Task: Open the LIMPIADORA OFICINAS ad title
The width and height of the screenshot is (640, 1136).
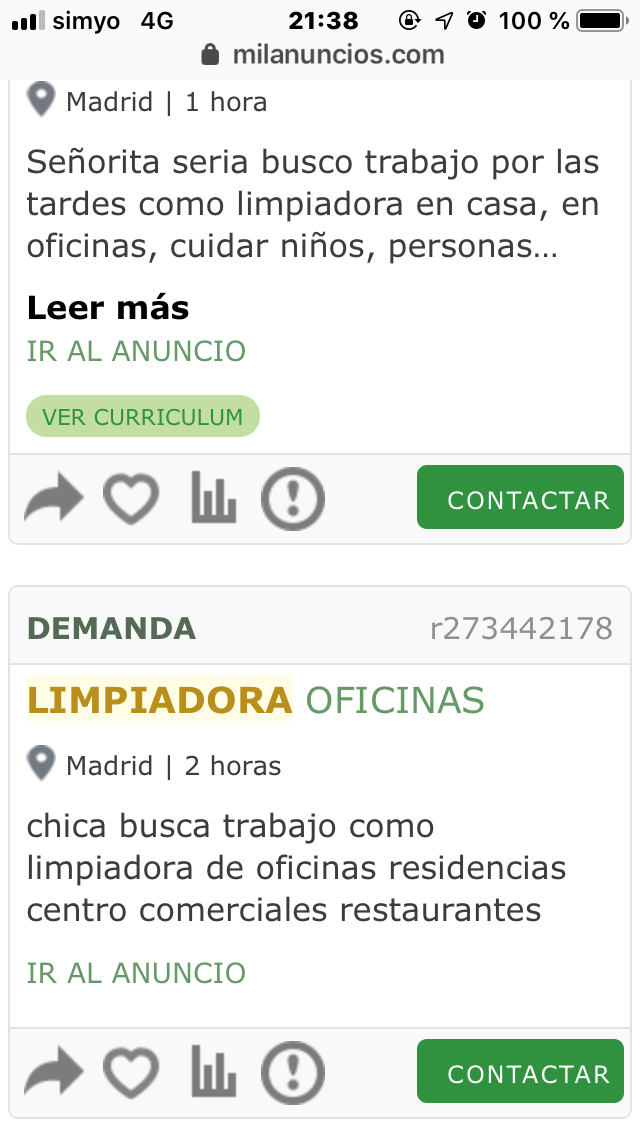Action: (x=256, y=700)
